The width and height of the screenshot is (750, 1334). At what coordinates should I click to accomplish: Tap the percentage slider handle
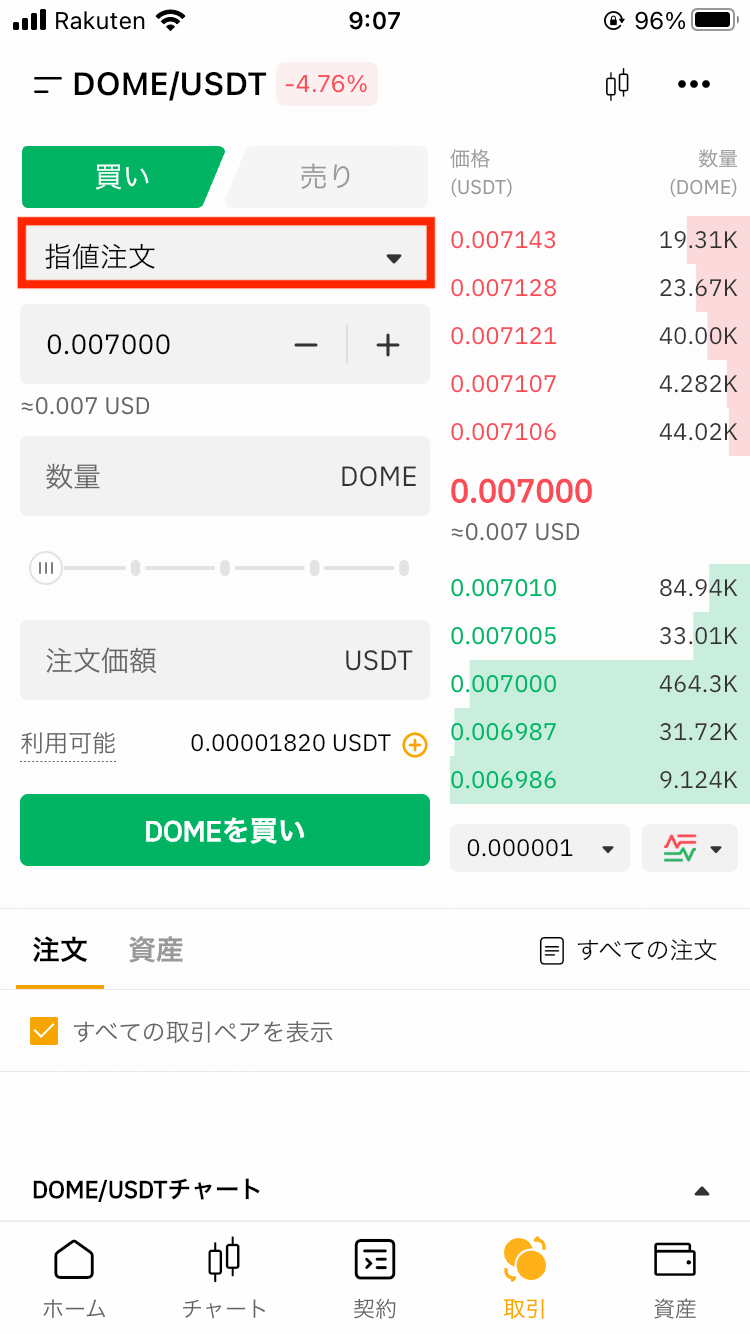pyautogui.click(x=46, y=568)
